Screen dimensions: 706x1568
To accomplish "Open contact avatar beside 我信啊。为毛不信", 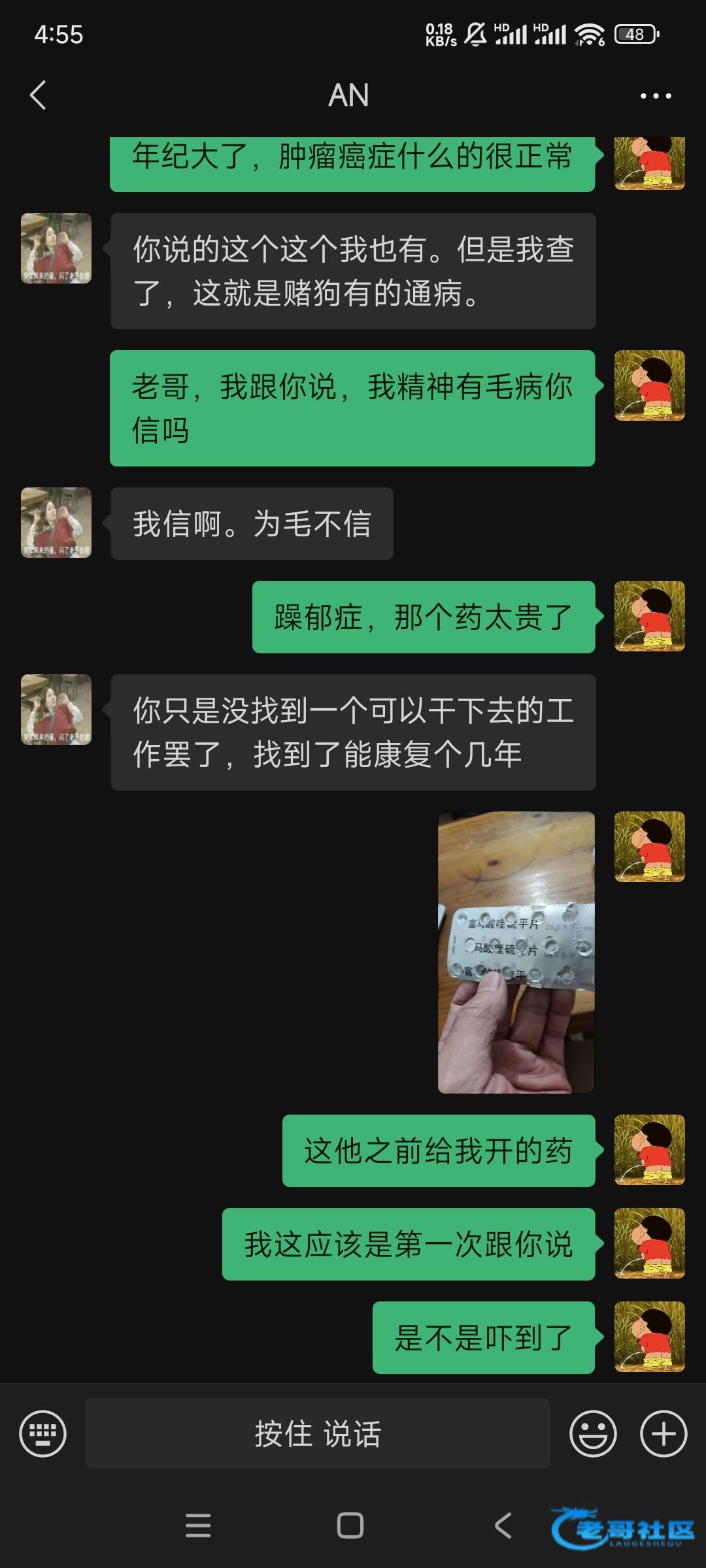I will [x=56, y=523].
